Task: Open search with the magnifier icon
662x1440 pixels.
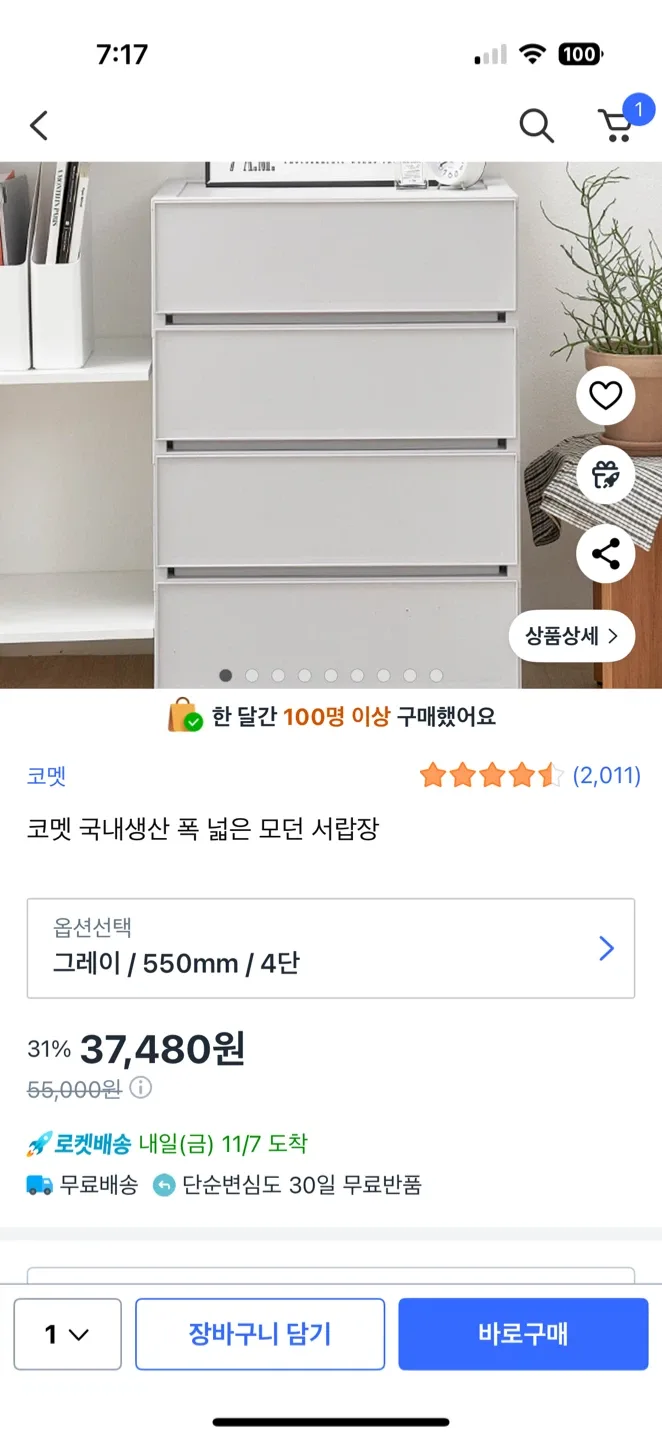Action: click(536, 126)
